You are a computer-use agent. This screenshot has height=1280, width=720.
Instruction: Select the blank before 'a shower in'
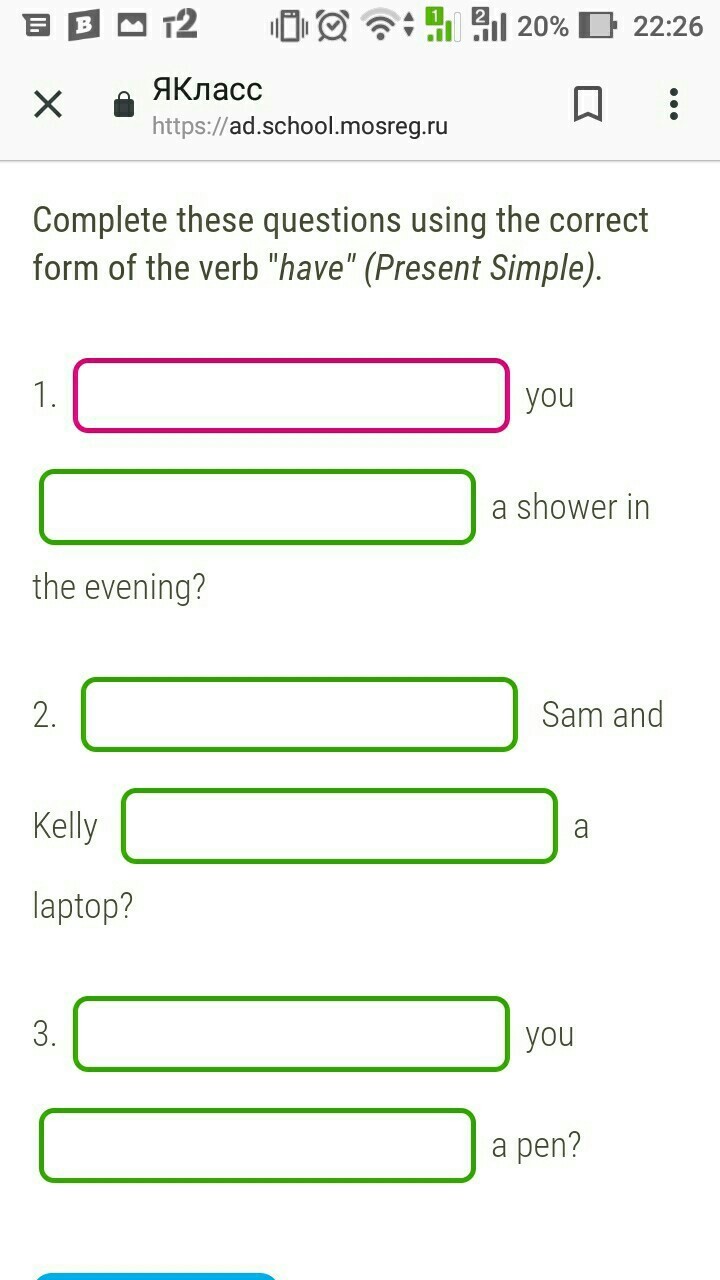click(257, 507)
